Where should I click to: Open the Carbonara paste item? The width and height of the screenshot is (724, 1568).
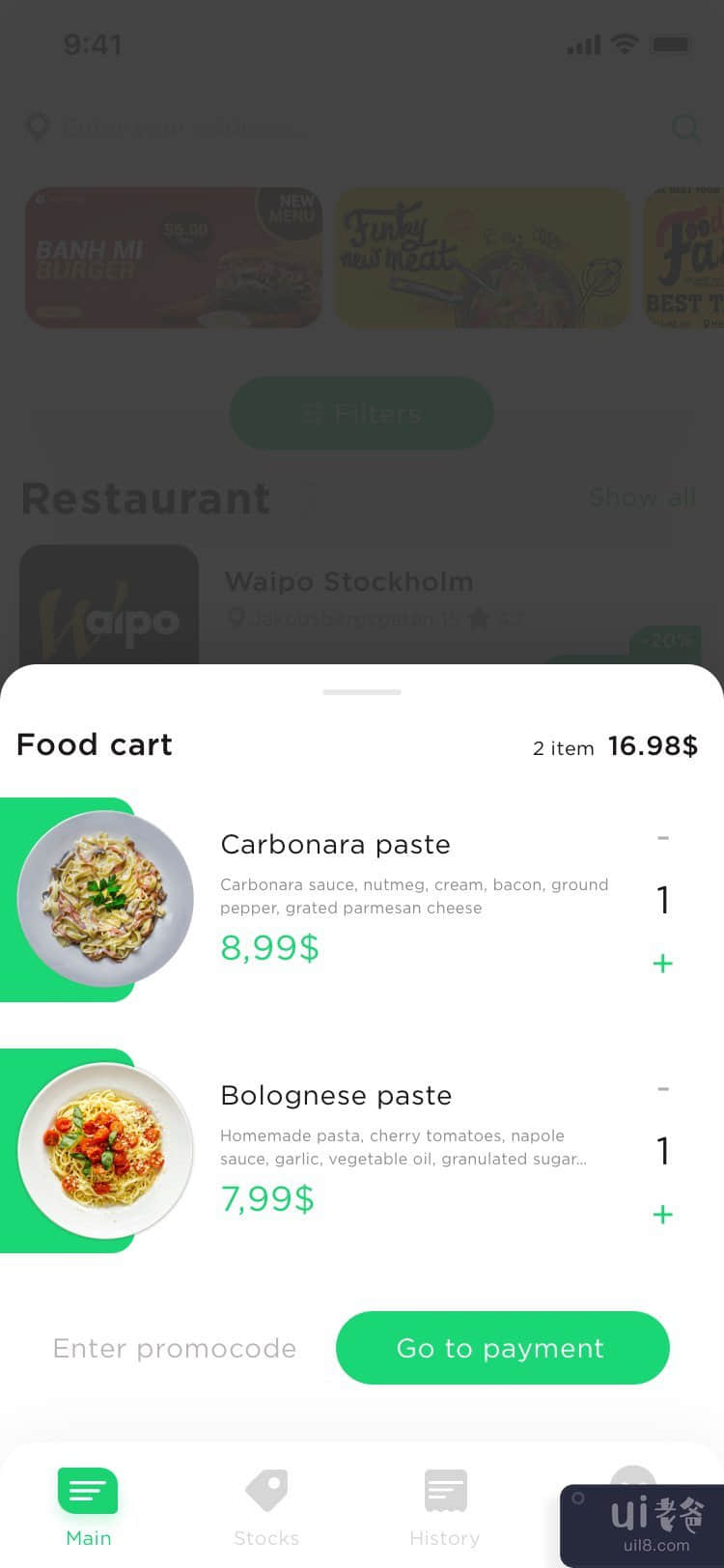[x=336, y=845]
